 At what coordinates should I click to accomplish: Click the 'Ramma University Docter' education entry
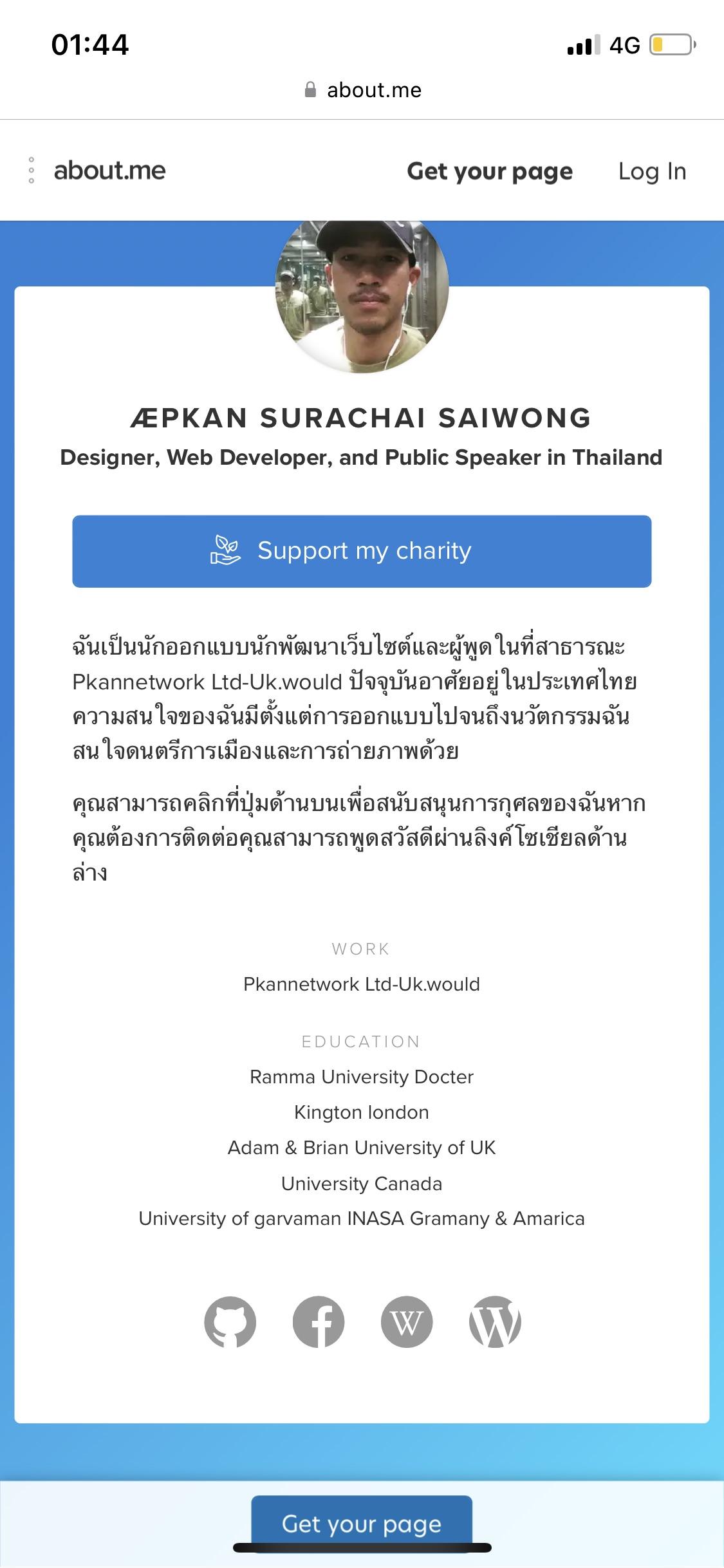click(x=362, y=1077)
